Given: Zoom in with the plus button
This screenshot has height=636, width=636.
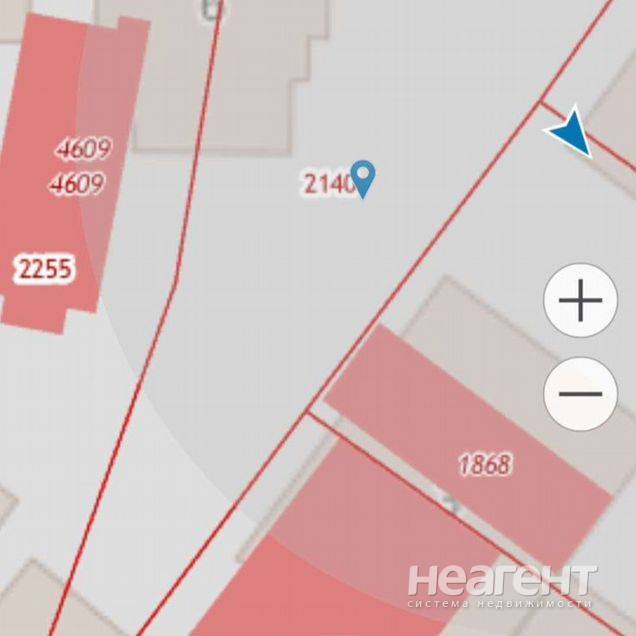Looking at the screenshot, I should tap(580, 301).
